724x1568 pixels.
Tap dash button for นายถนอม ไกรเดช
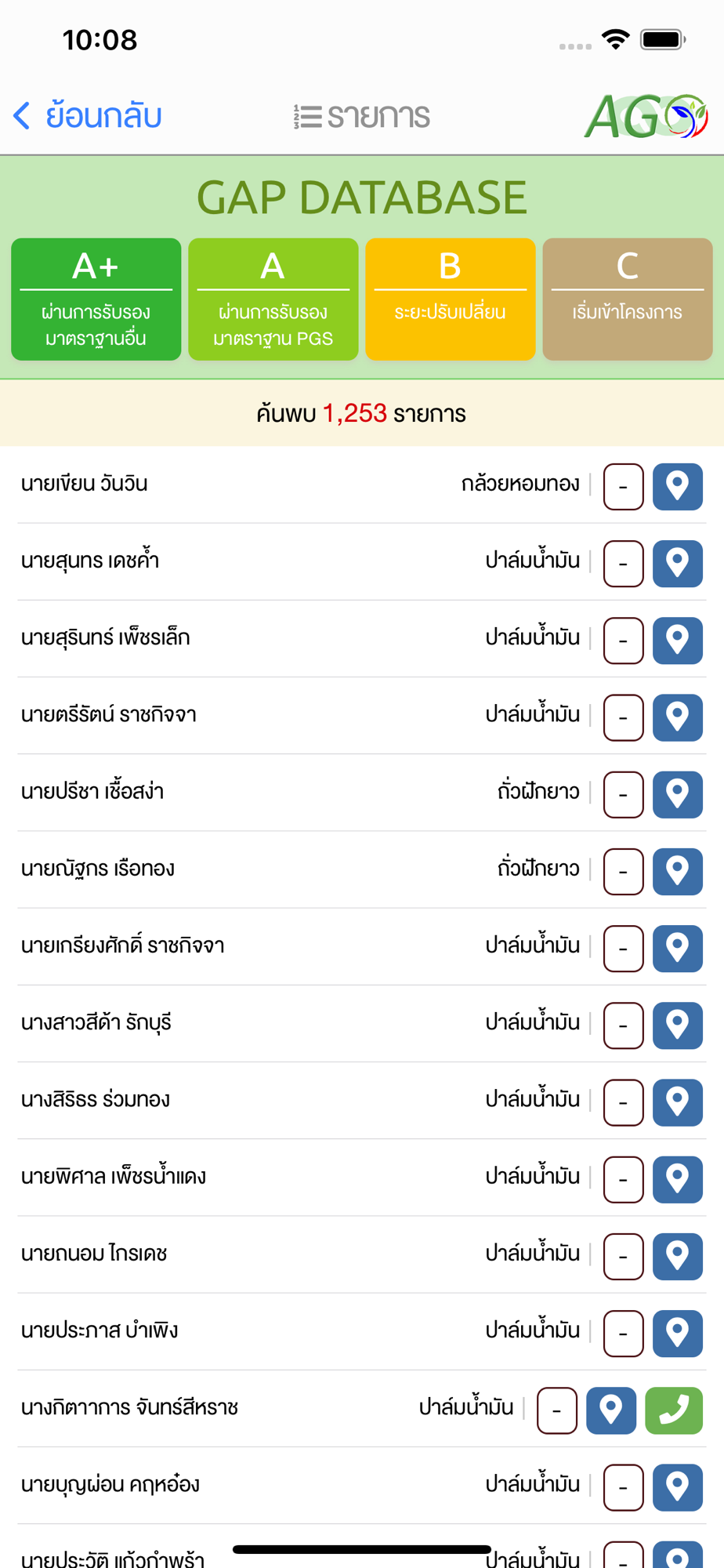(624, 1257)
